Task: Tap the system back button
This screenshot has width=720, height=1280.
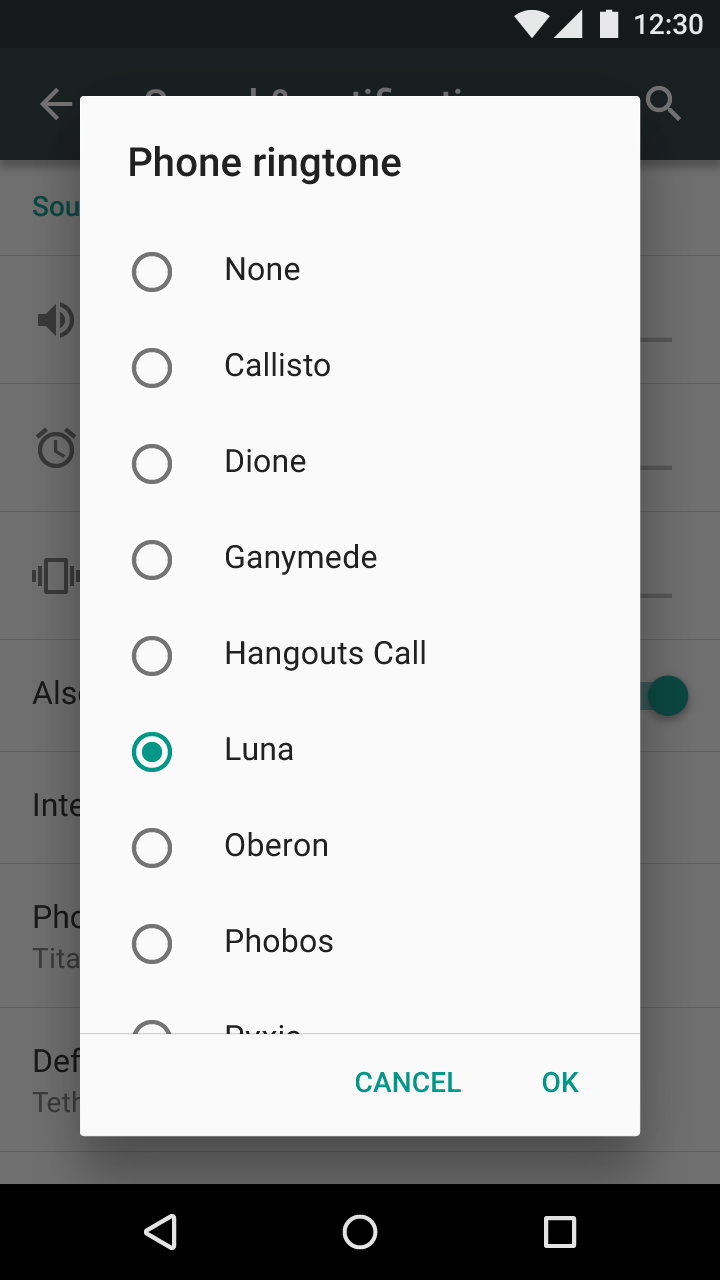Action: [x=160, y=1232]
